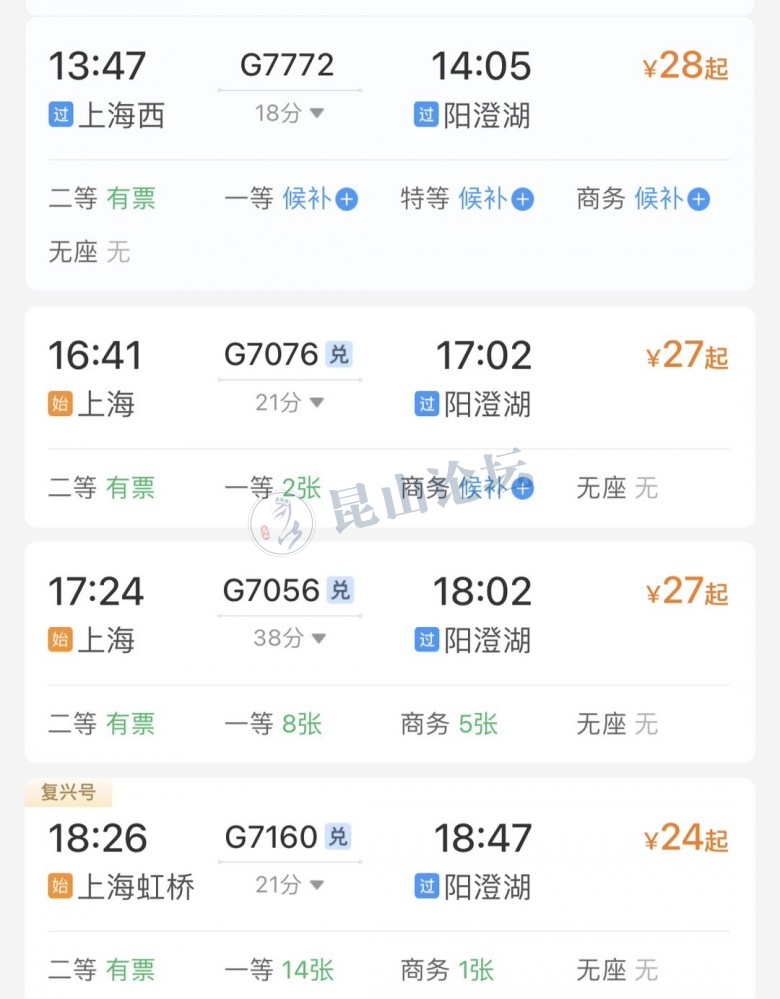The width and height of the screenshot is (780, 999).
Task: Join 商务 候补 waitlist on G7772
Action: pos(672,199)
